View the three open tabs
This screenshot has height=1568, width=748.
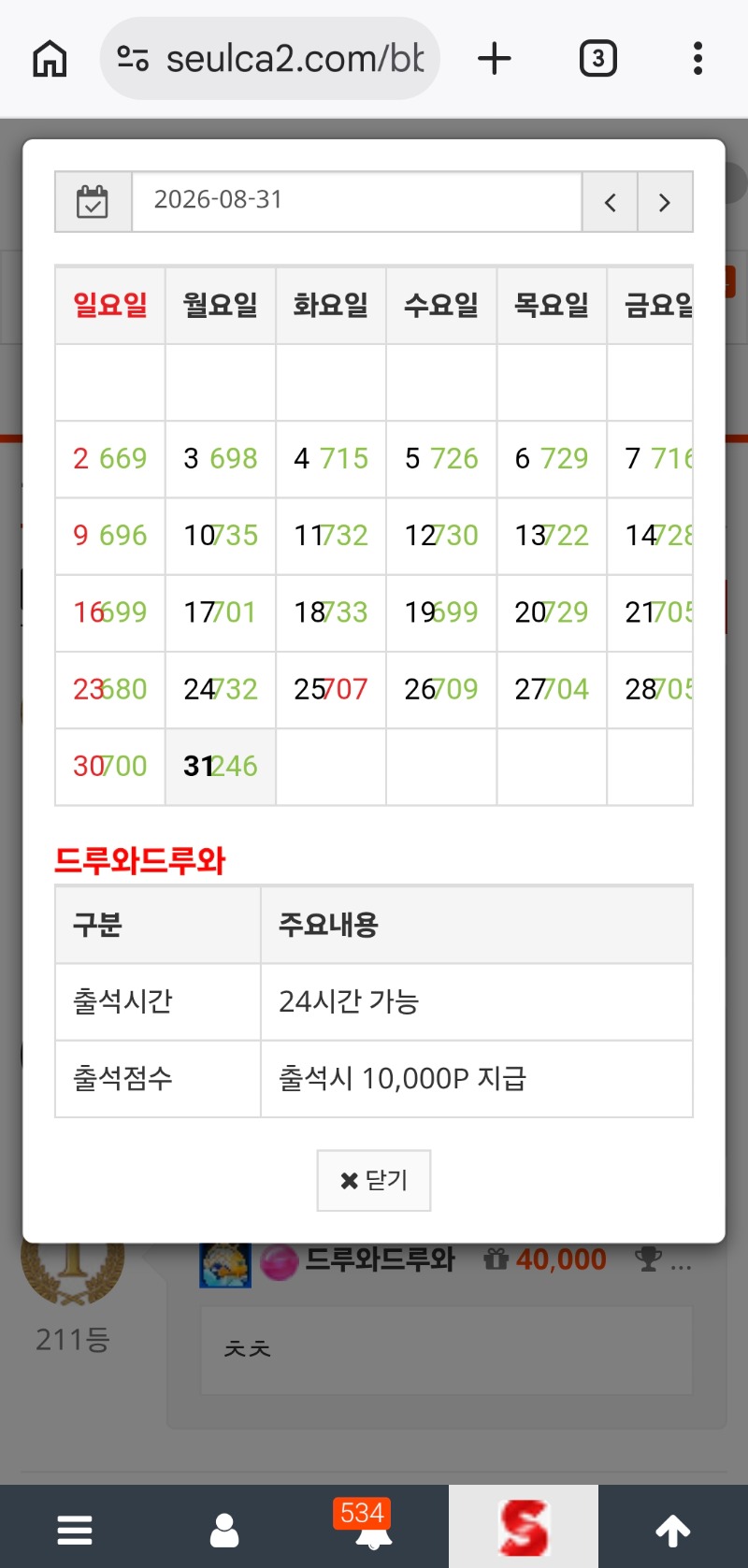(x=598, y=59)
